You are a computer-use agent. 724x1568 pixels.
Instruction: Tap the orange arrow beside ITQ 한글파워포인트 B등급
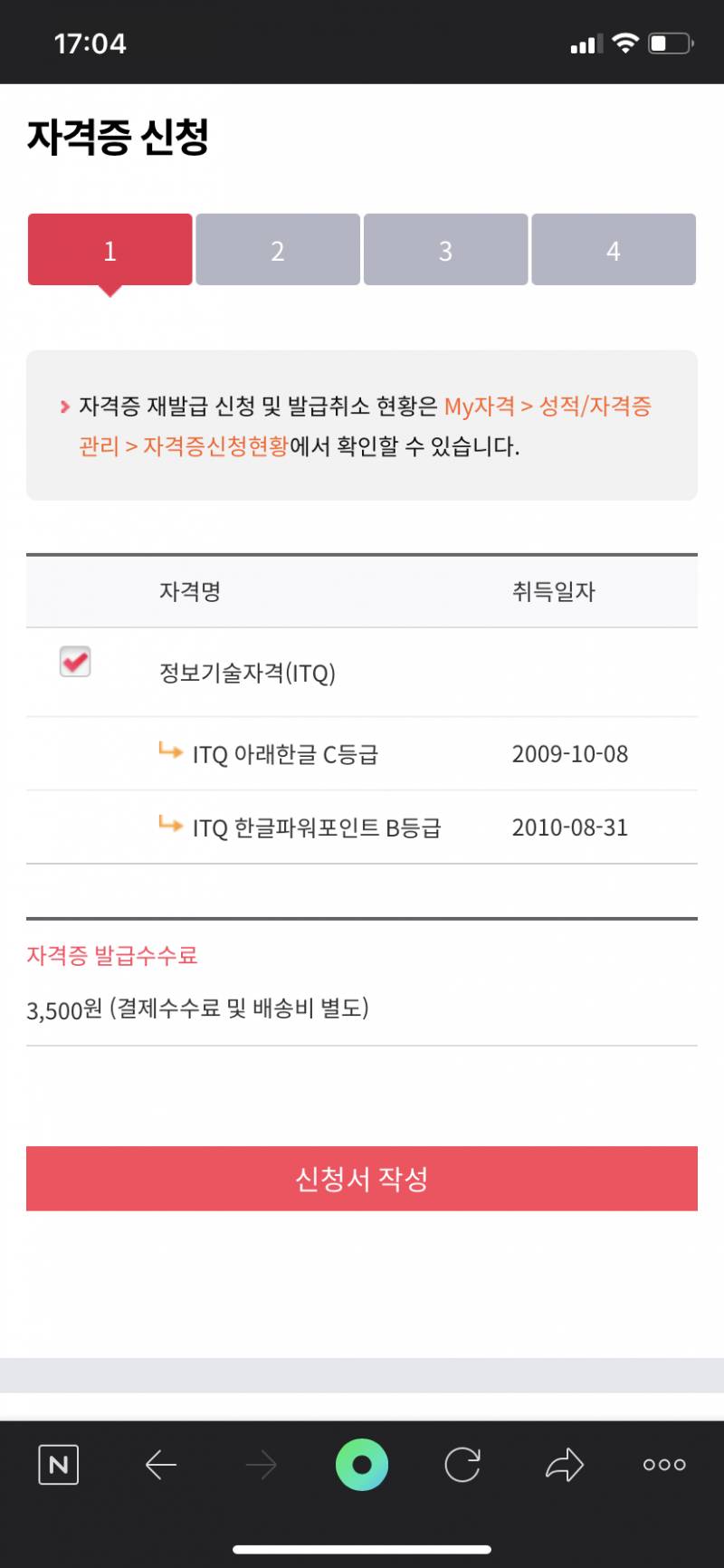click(x=170, y=826)
